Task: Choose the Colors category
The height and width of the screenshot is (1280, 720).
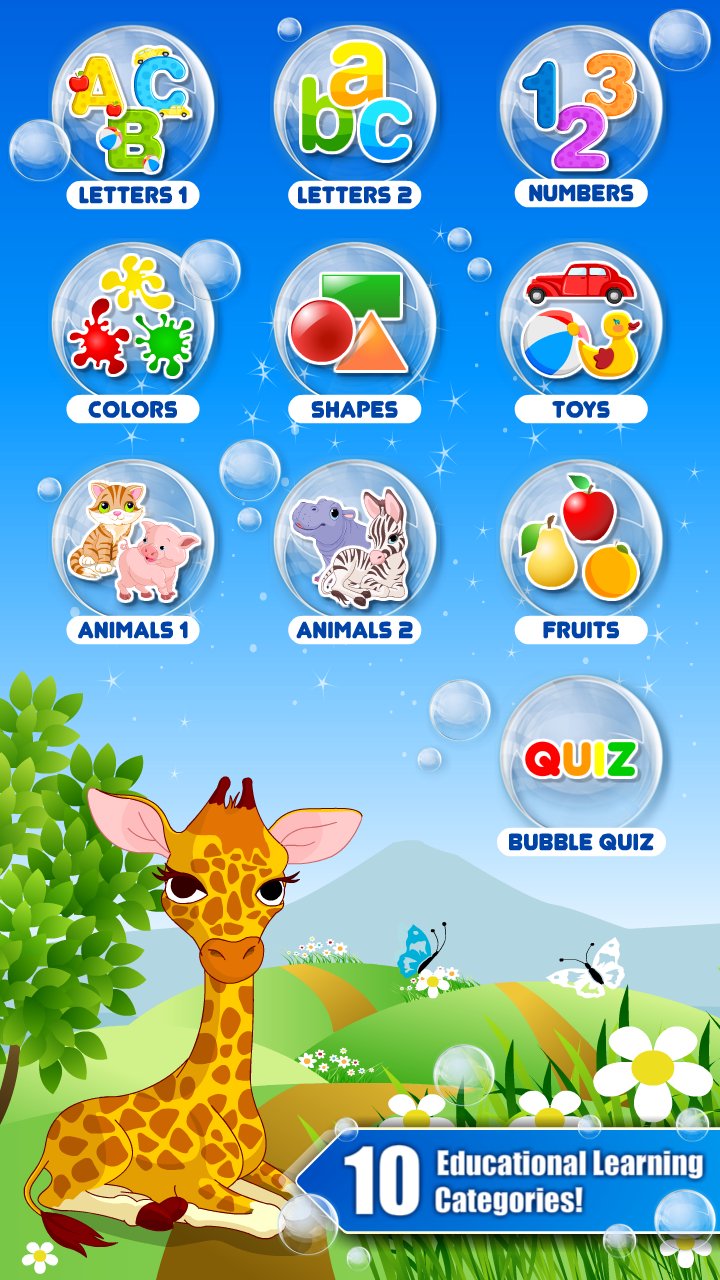Action: tap(133, 325)
